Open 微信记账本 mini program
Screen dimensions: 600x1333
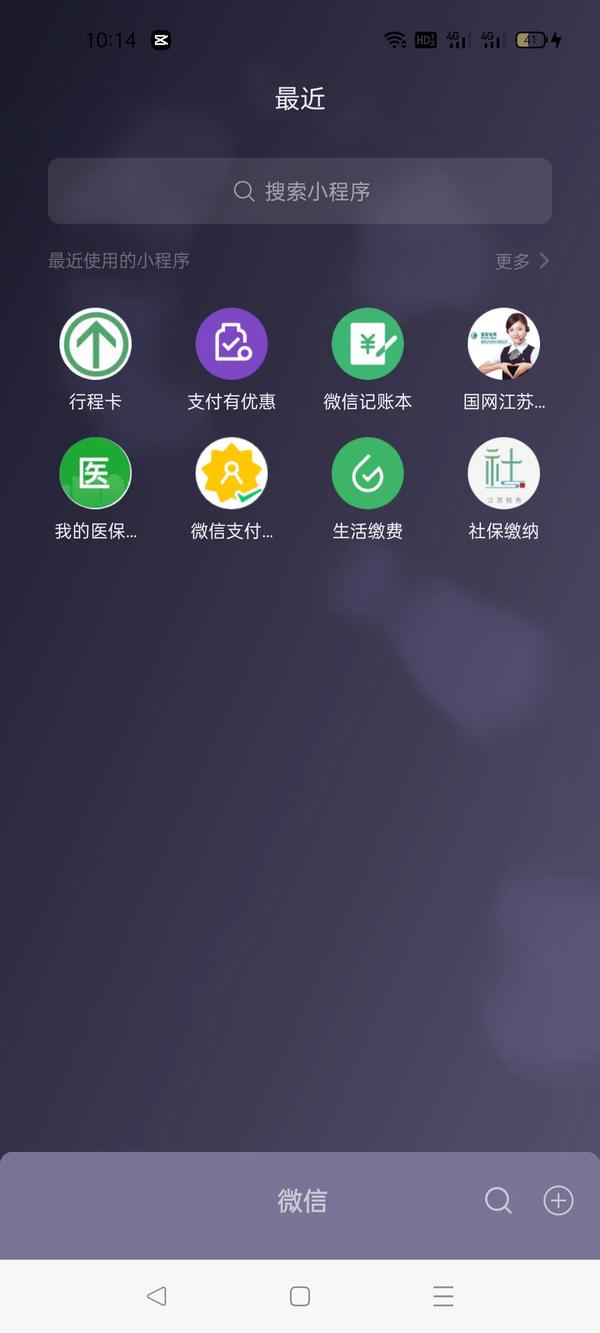tap(367, 344)
